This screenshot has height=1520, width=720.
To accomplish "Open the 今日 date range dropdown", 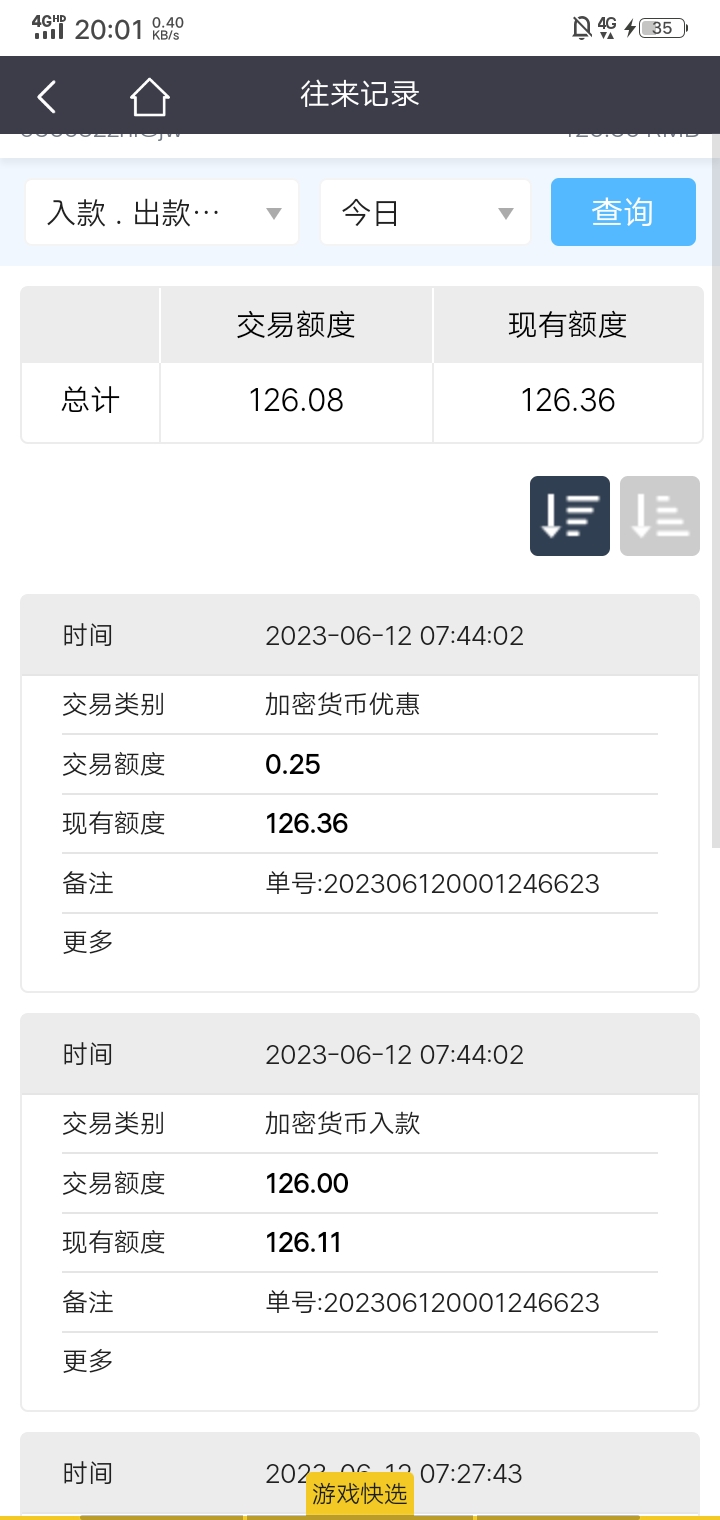I will tap(425, 212).
